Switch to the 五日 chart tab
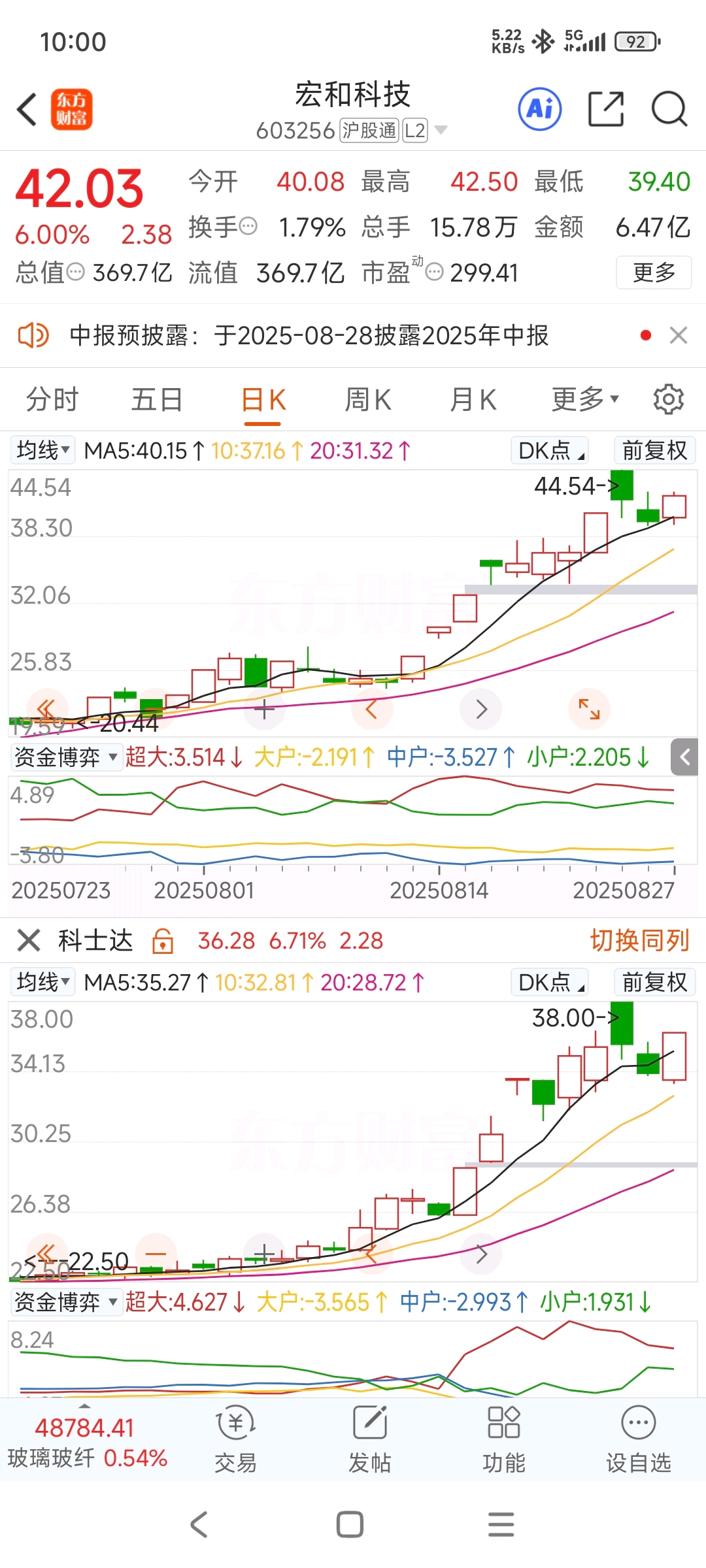This screenshot has height=1568, width=706. [157, 400]
